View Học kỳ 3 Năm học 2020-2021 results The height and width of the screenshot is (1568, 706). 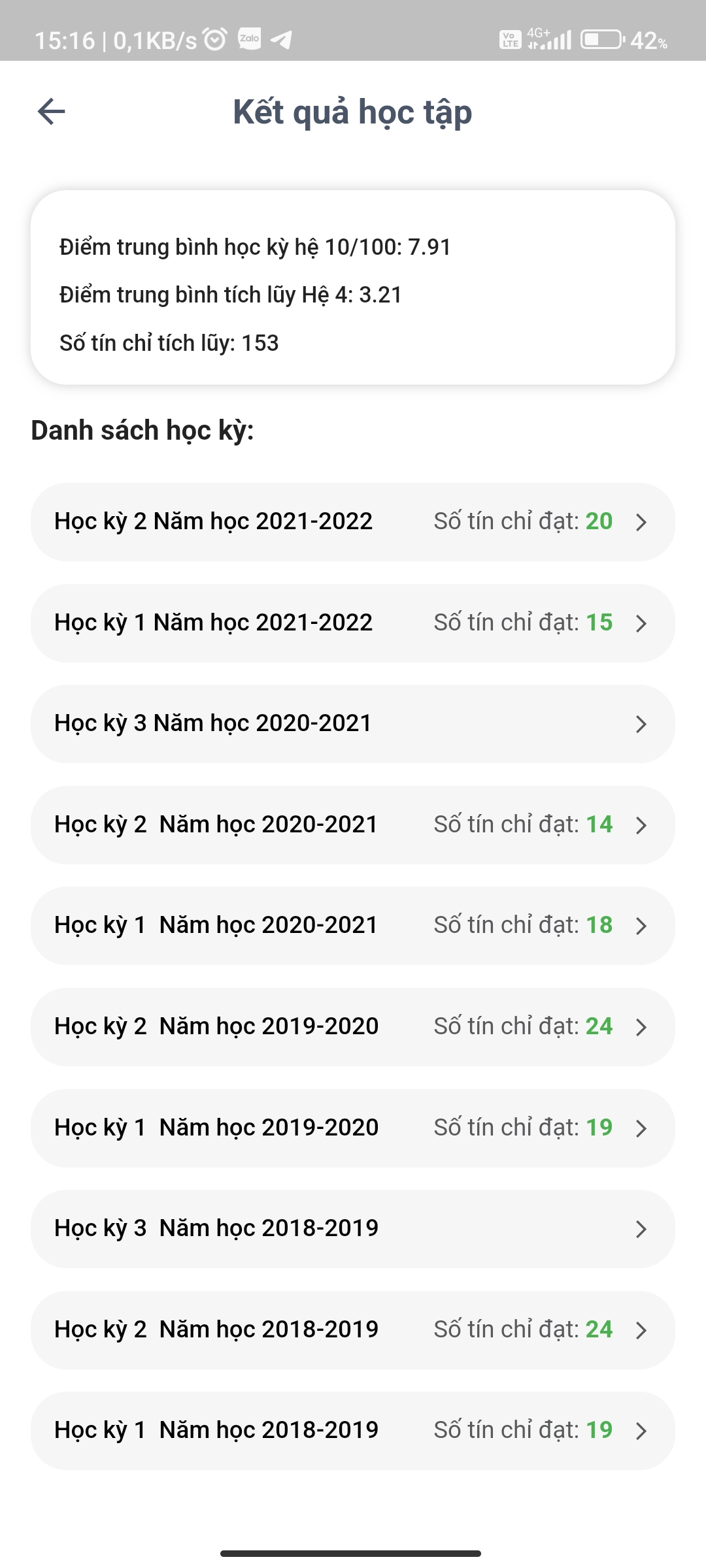coord(352,724)
